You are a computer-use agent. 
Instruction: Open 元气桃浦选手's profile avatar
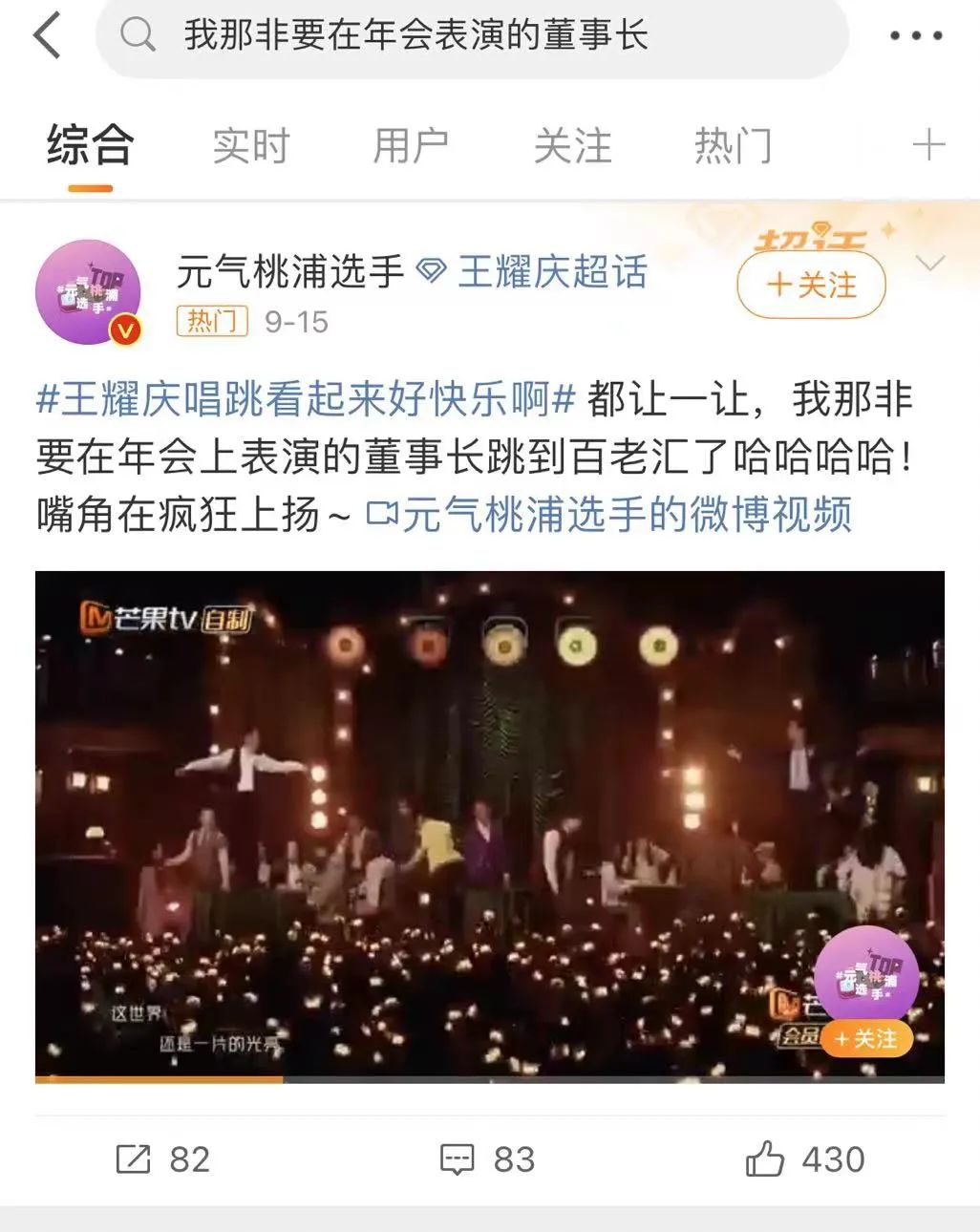(88, 292)
